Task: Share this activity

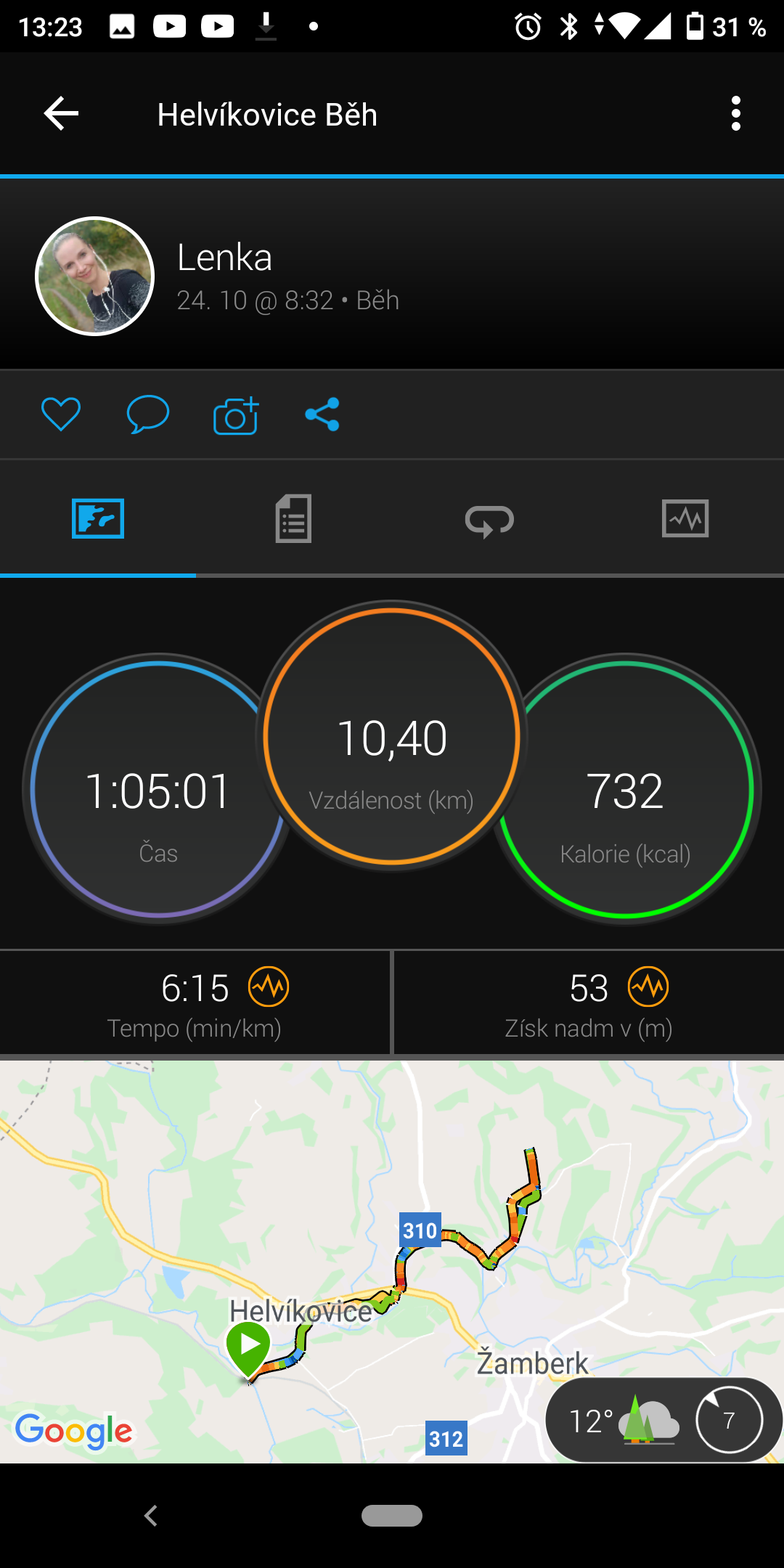Action: [x=322, y=415]
